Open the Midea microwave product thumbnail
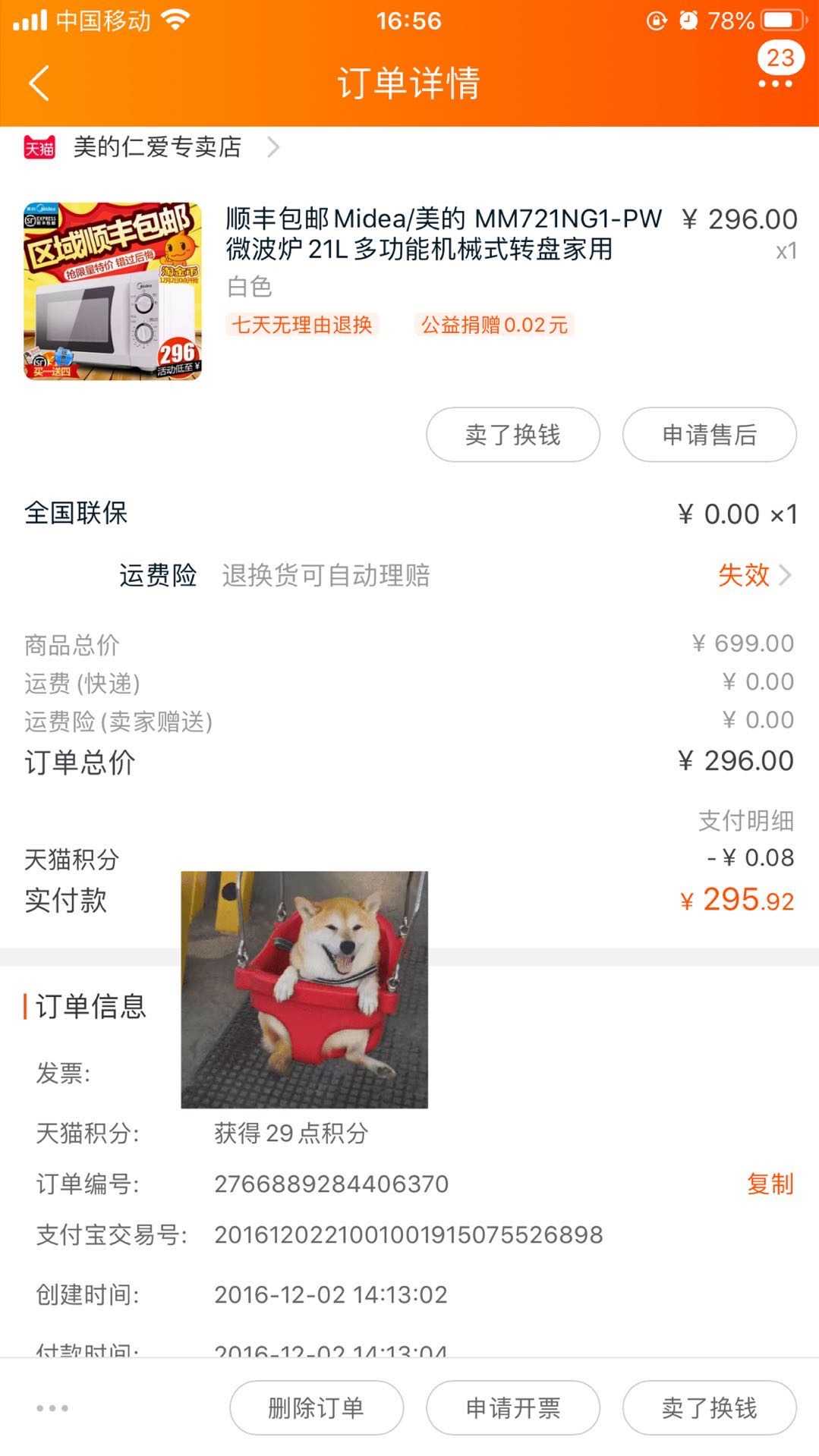The height and width of the screenshot is (1456, 819). pyautogui.click(x=112, y=291)
